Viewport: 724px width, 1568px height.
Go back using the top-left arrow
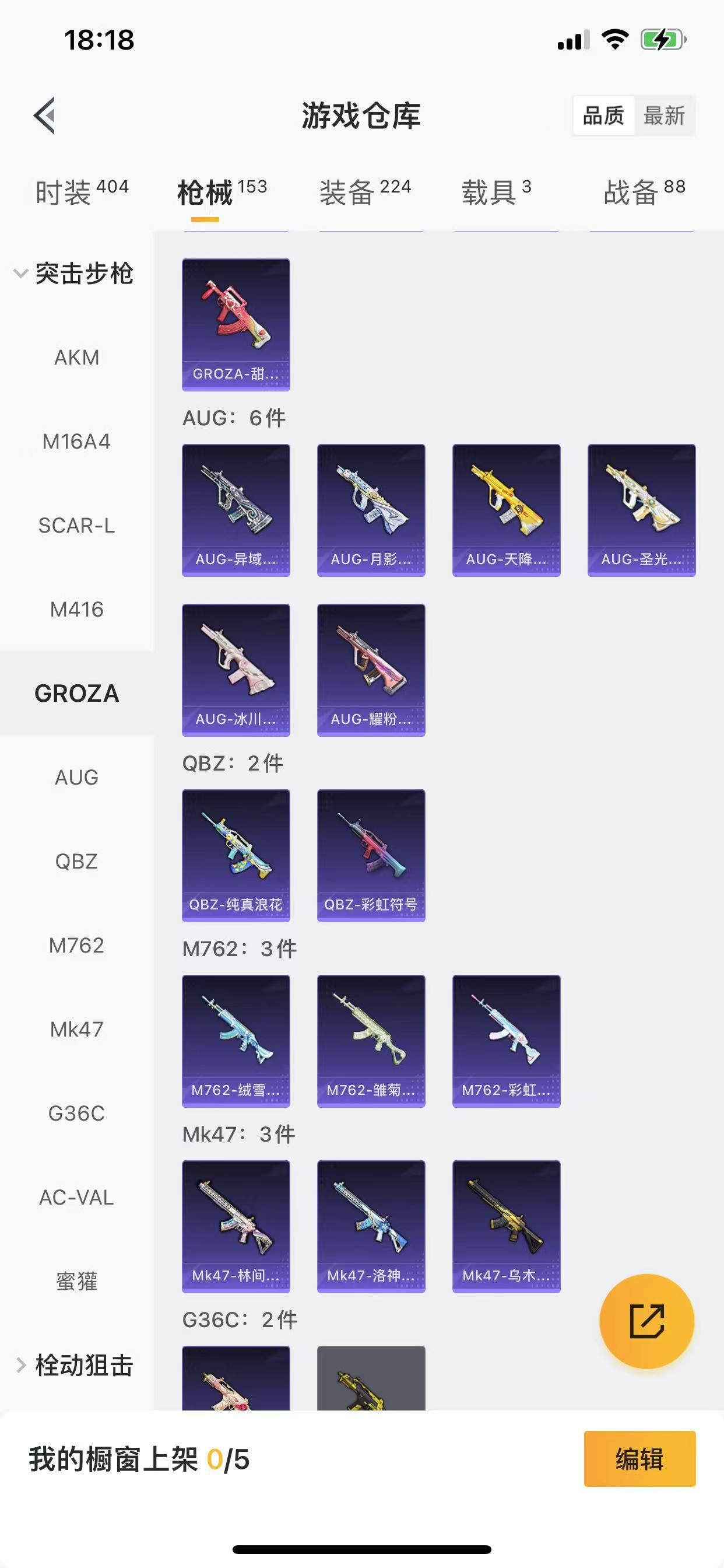click(x=45, y=115)
